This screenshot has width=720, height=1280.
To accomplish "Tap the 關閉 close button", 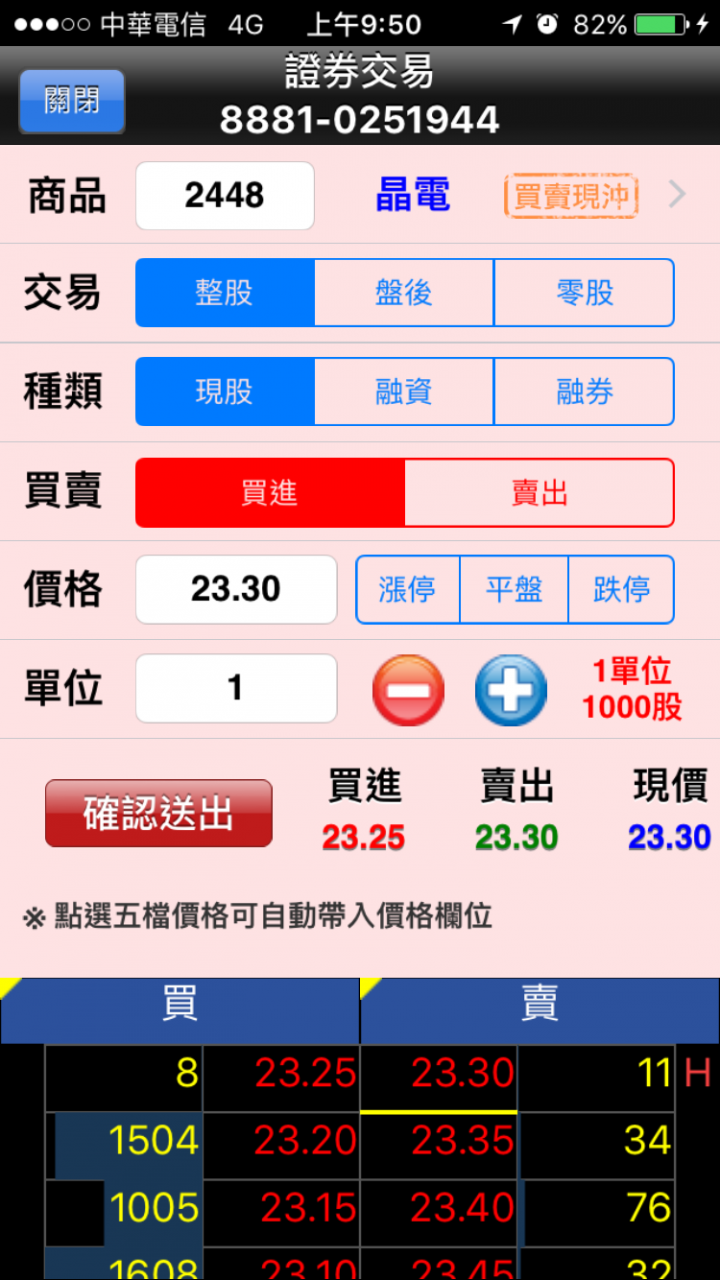I will coord(72,101).
